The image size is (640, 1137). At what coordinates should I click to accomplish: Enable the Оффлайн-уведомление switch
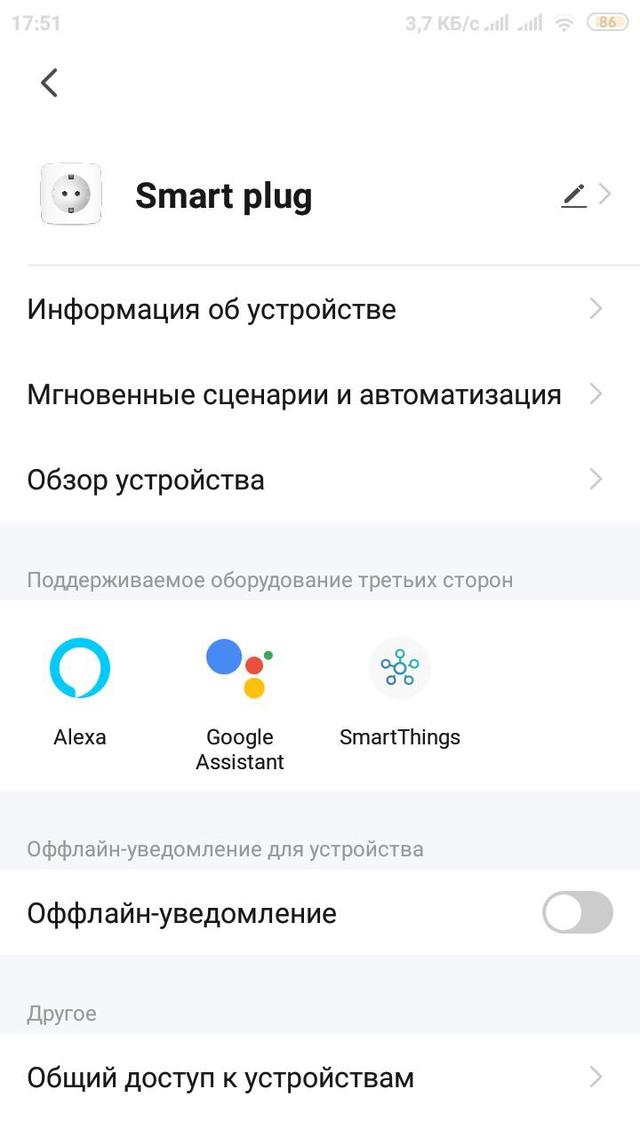click(577, 912)
